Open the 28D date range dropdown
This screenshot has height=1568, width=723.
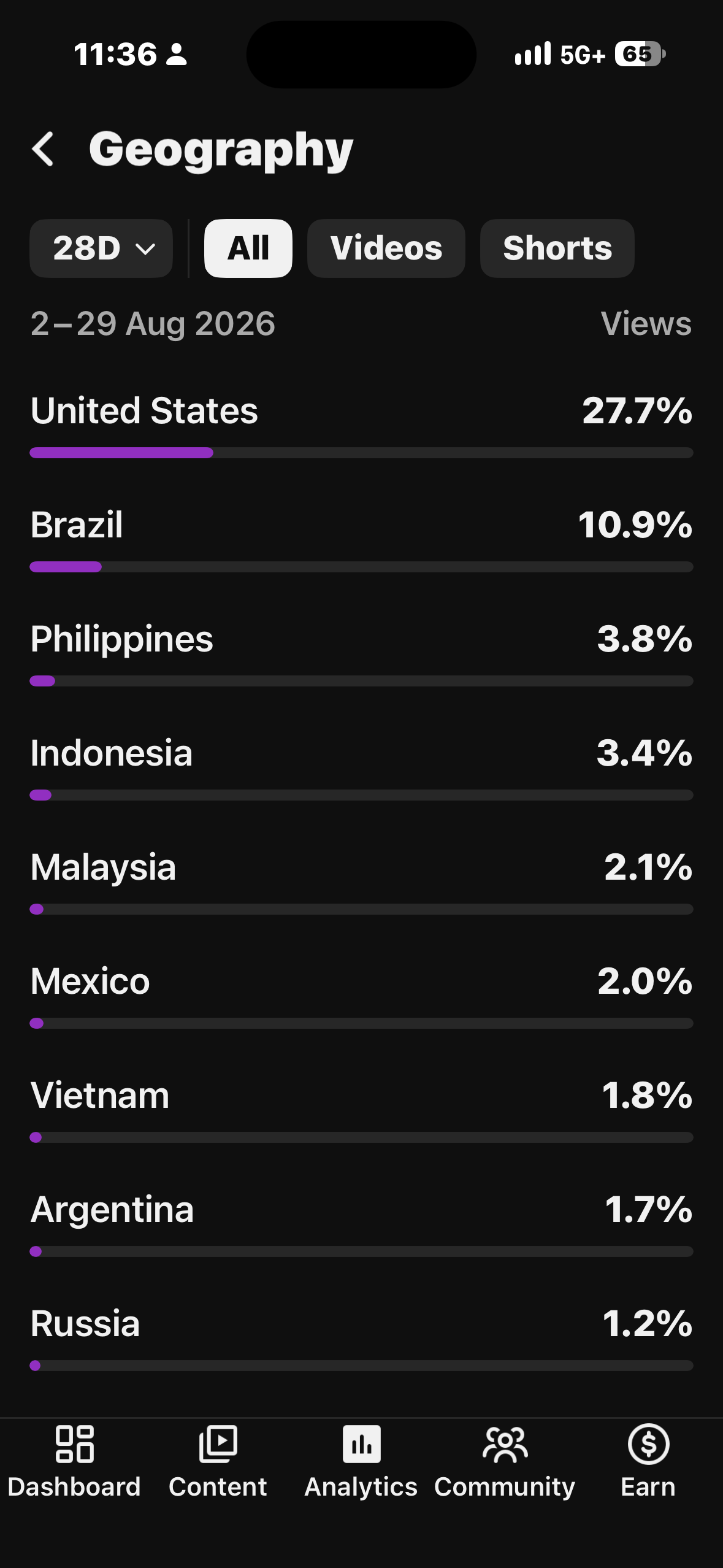click(x=101, y=248)
